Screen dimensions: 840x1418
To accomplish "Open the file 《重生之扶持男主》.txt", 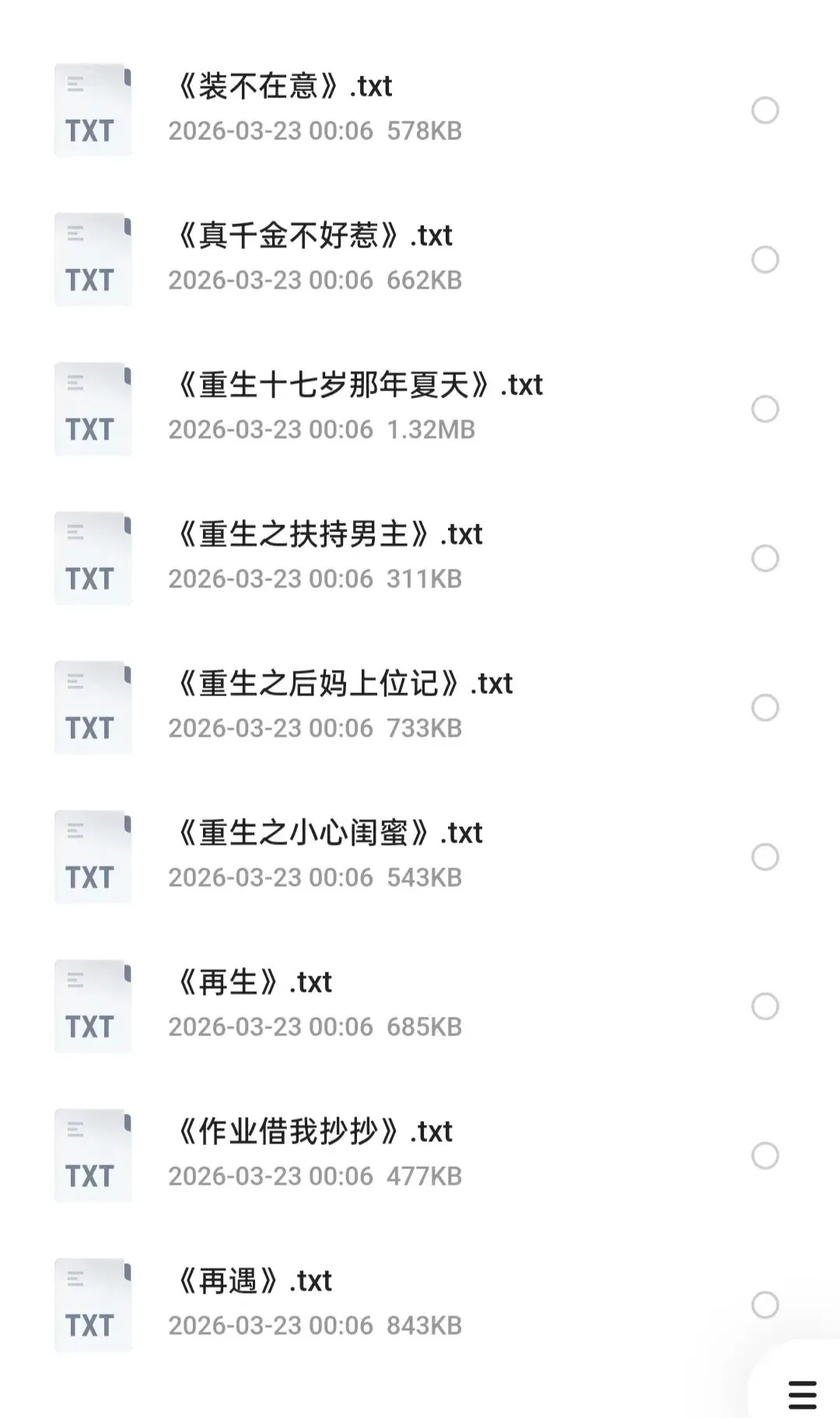I will [x=327, y=534].
